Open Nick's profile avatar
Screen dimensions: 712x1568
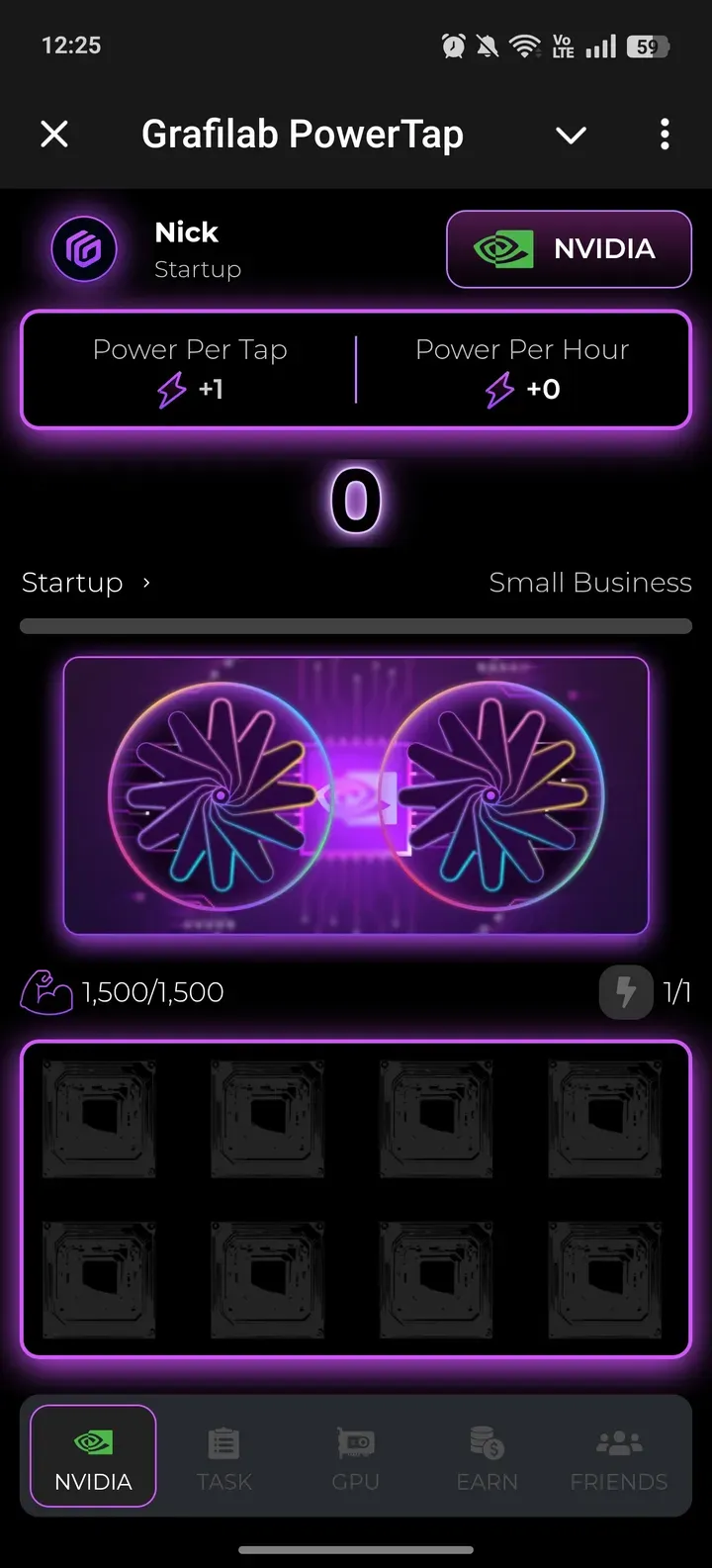point(84,249)
